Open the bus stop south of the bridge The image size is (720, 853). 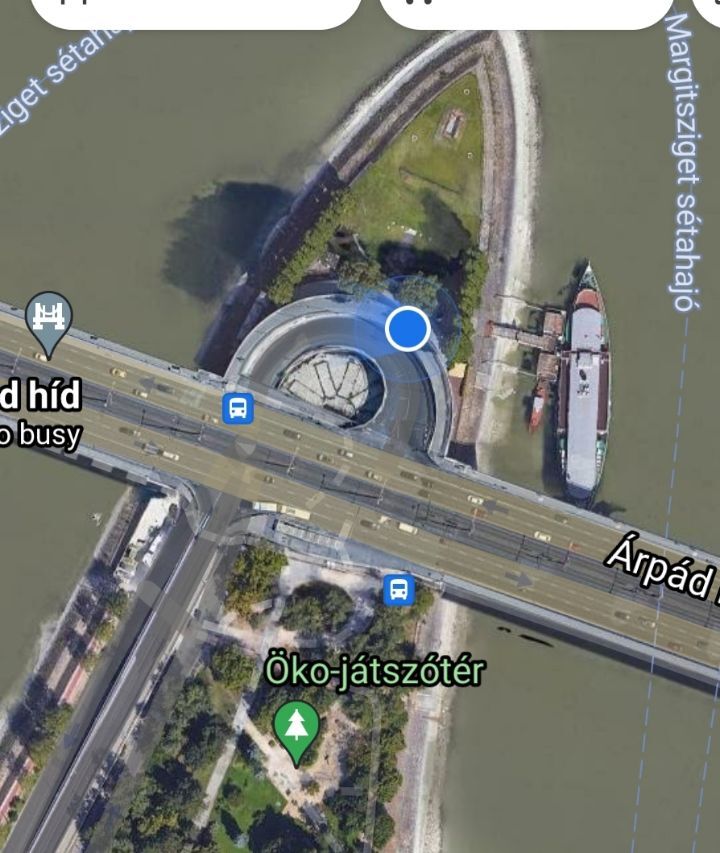click(x=399, y=590)
